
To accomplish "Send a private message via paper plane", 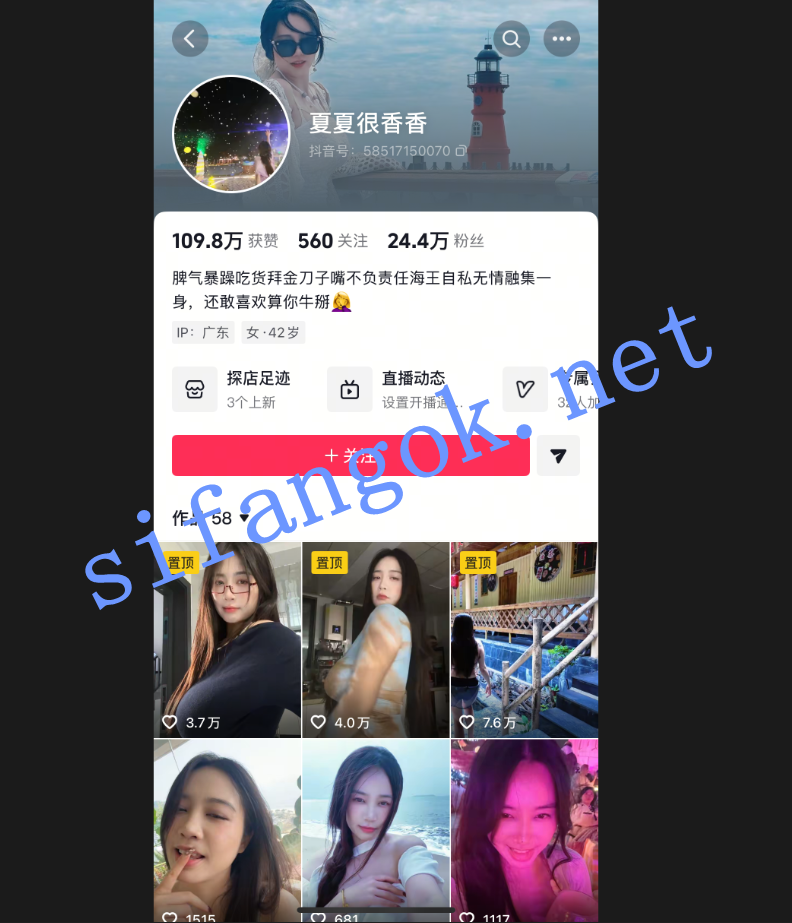I will point(558,456).
